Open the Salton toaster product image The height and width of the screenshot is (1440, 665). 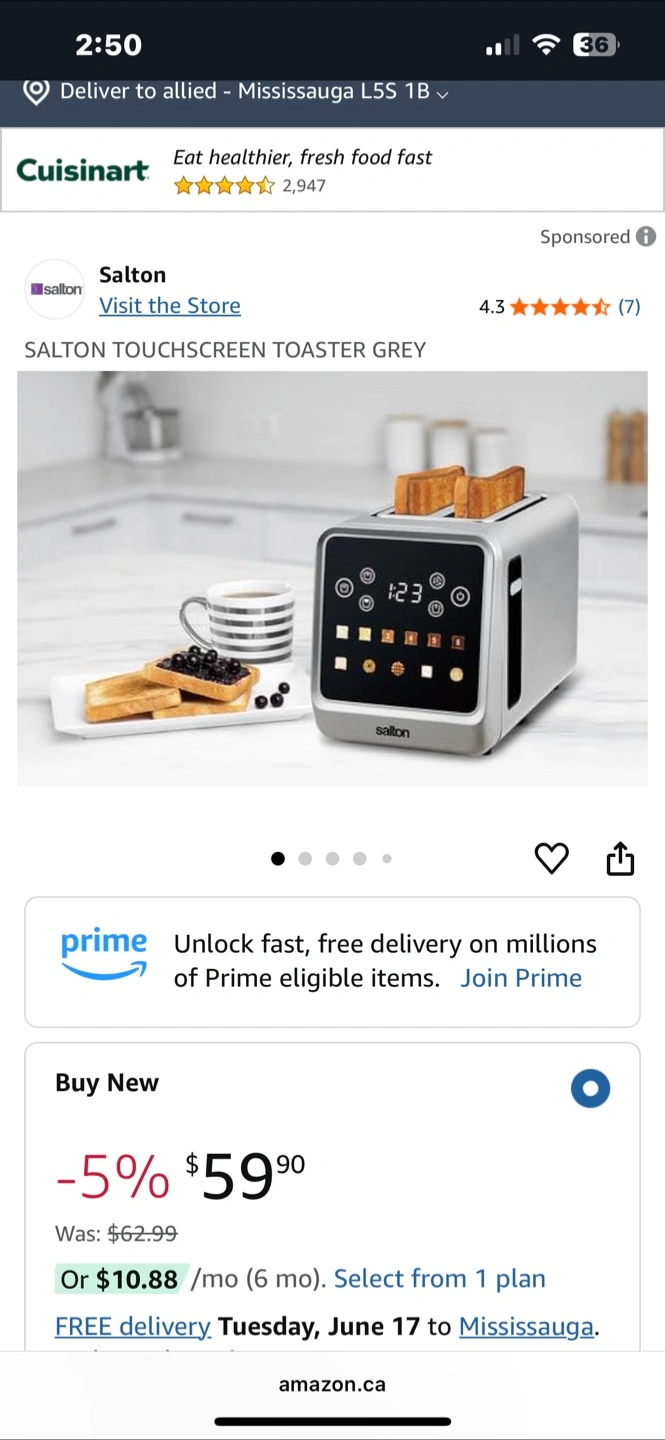pos(332,578)
